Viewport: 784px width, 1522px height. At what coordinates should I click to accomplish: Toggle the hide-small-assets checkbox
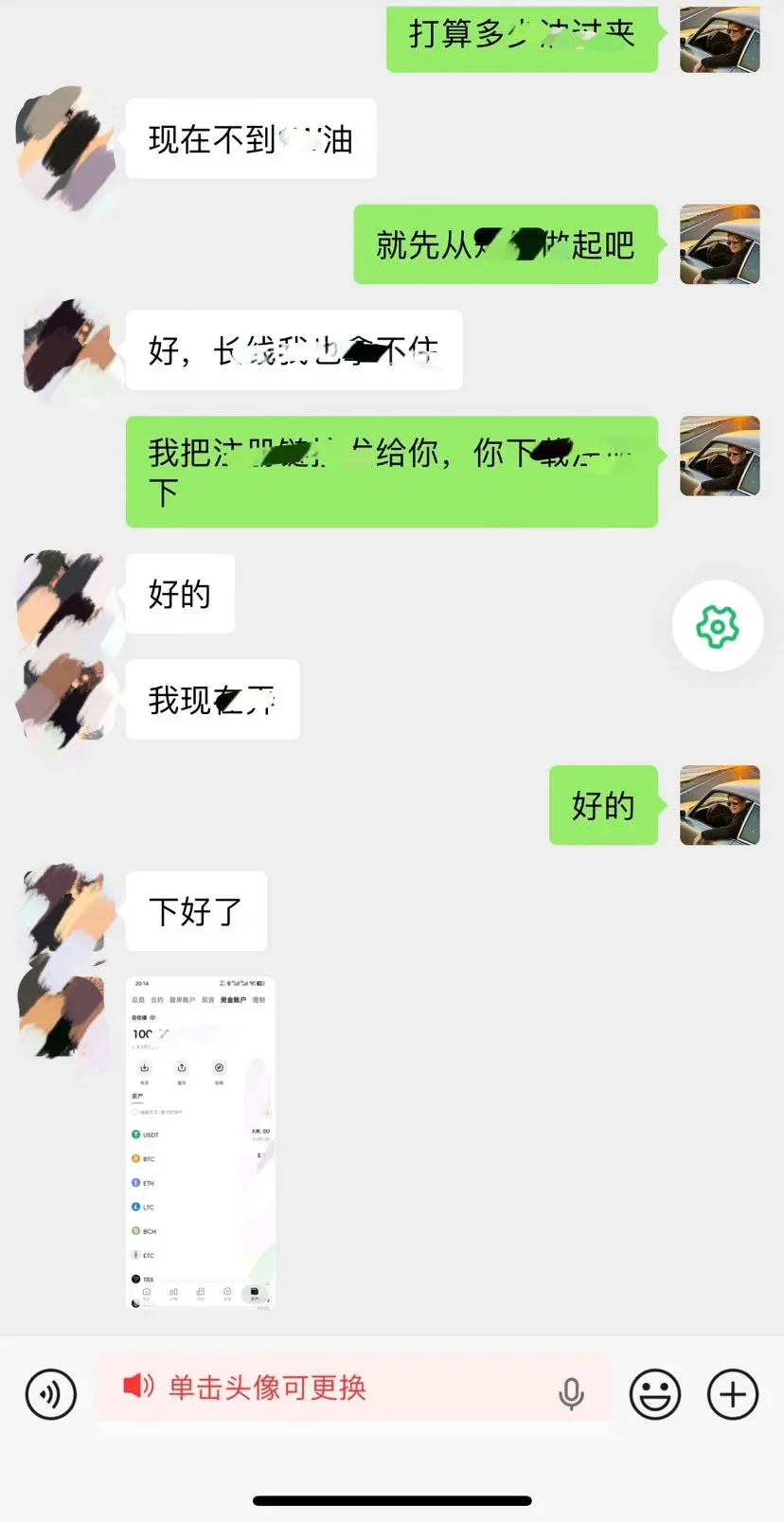[135, 1112]
